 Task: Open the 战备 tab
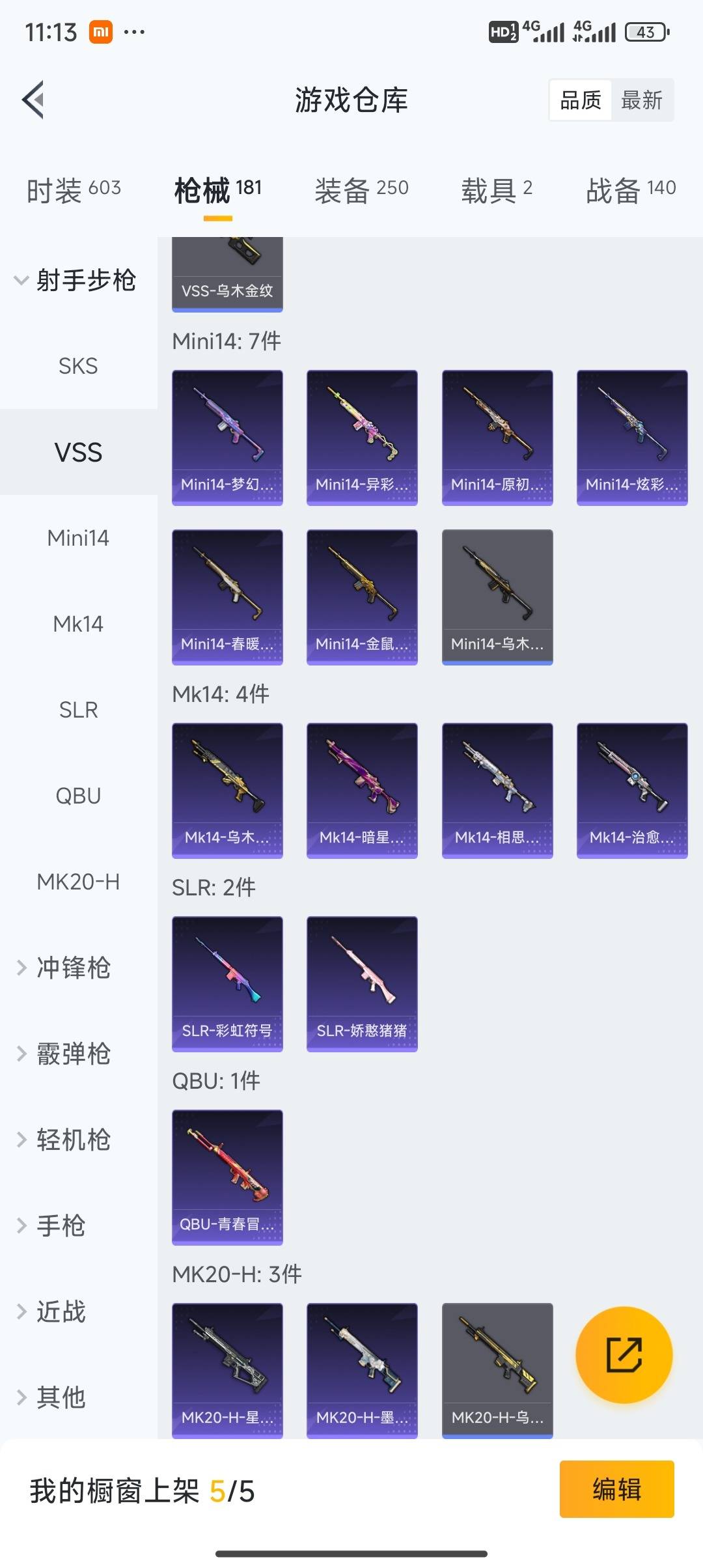click(631, 190)
